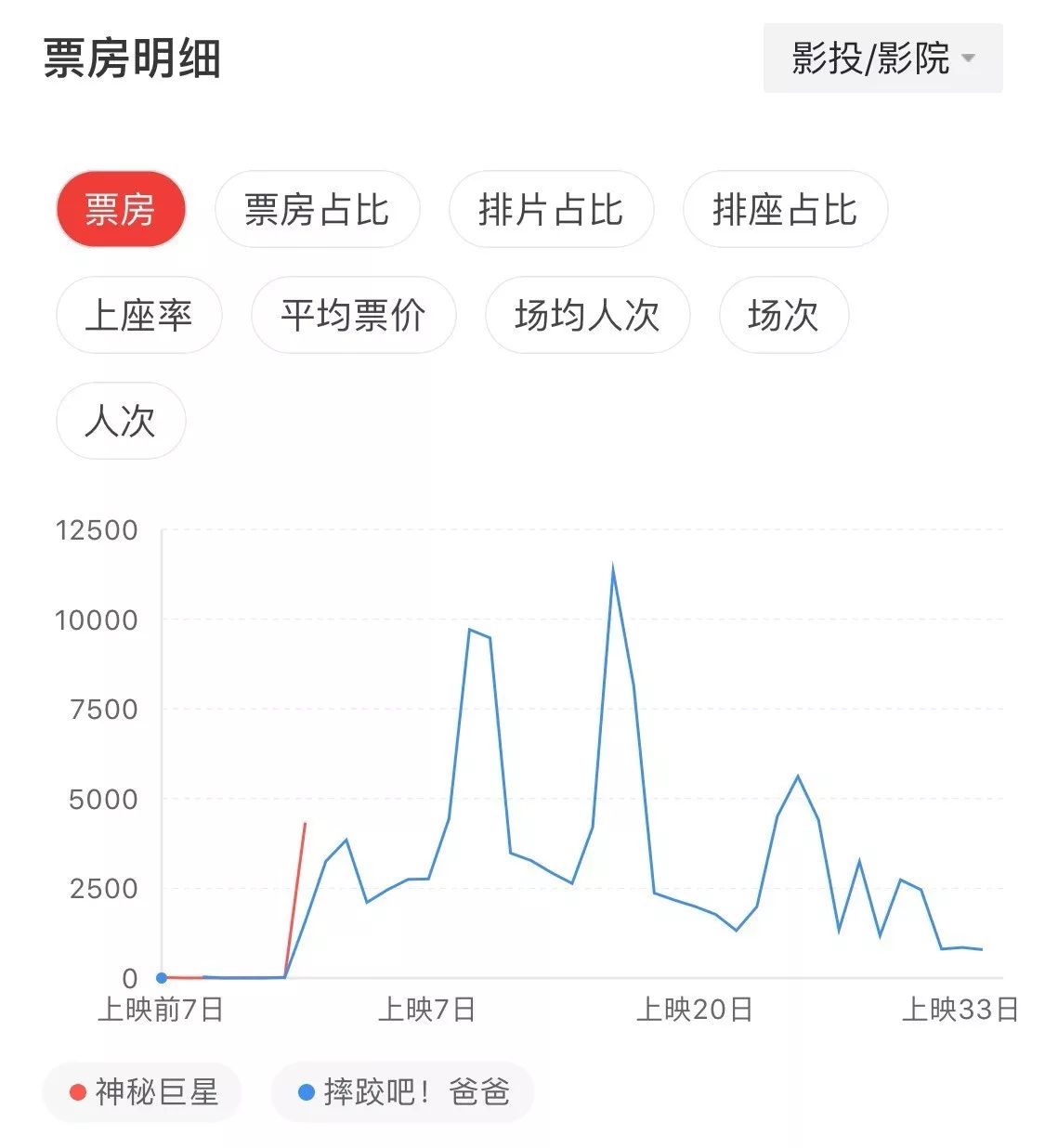Toggle the 神秘巨星 legend series
This screenshot has height=1148, width=1045.
tap(142, 1091)
